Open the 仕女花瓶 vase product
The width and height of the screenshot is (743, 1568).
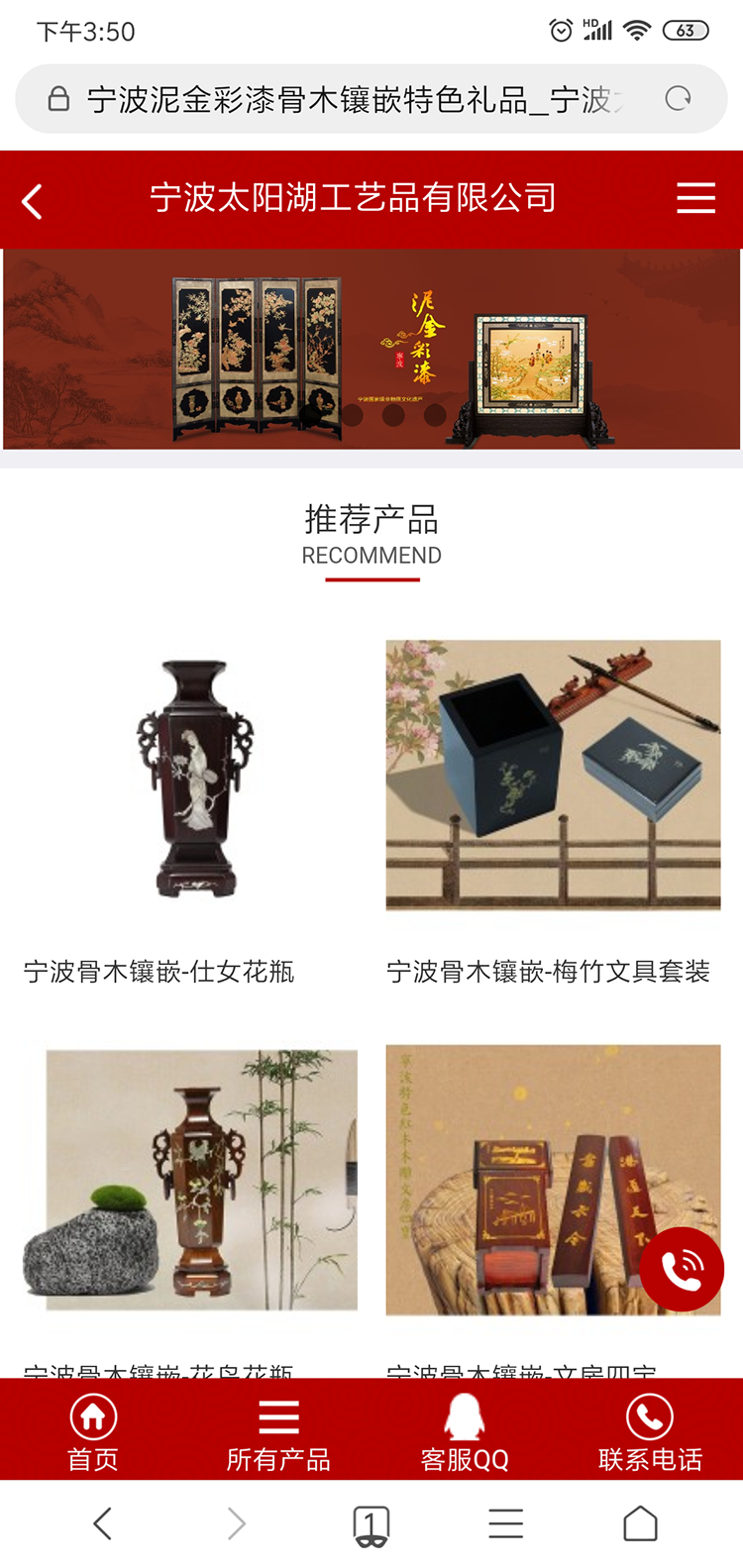coord(194,780)
